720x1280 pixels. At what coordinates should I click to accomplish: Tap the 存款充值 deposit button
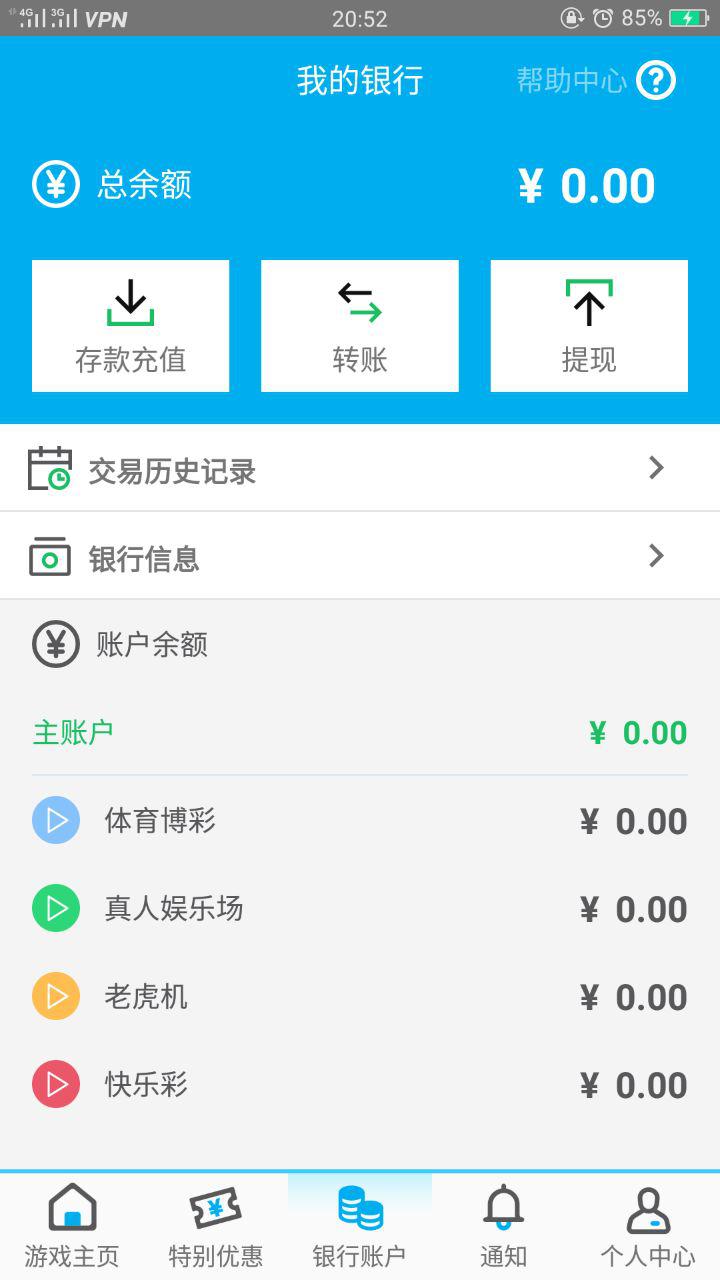[x=131, y=326]
